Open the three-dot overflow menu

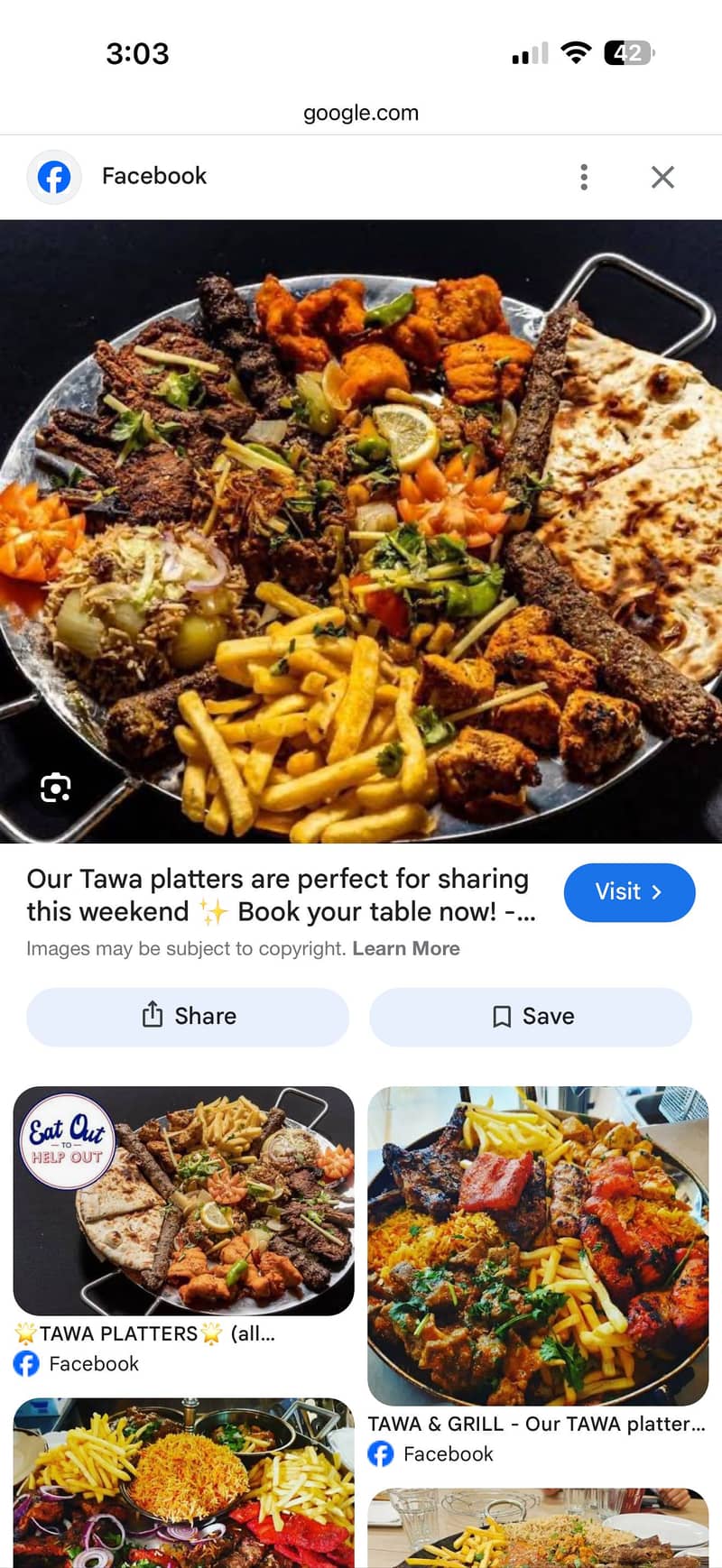click(x=584, y=177)
